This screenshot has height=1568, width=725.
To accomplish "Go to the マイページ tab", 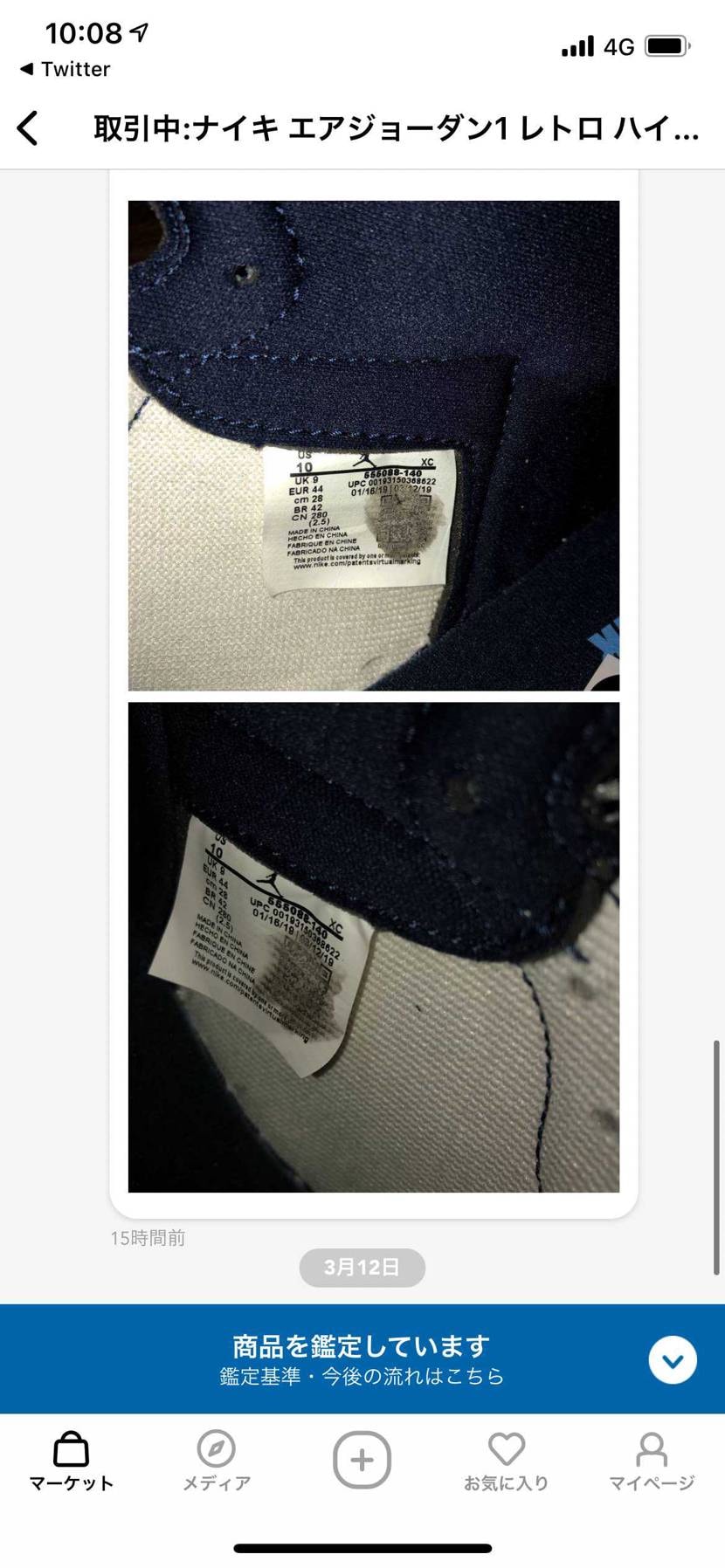I will click(651, 1461).
